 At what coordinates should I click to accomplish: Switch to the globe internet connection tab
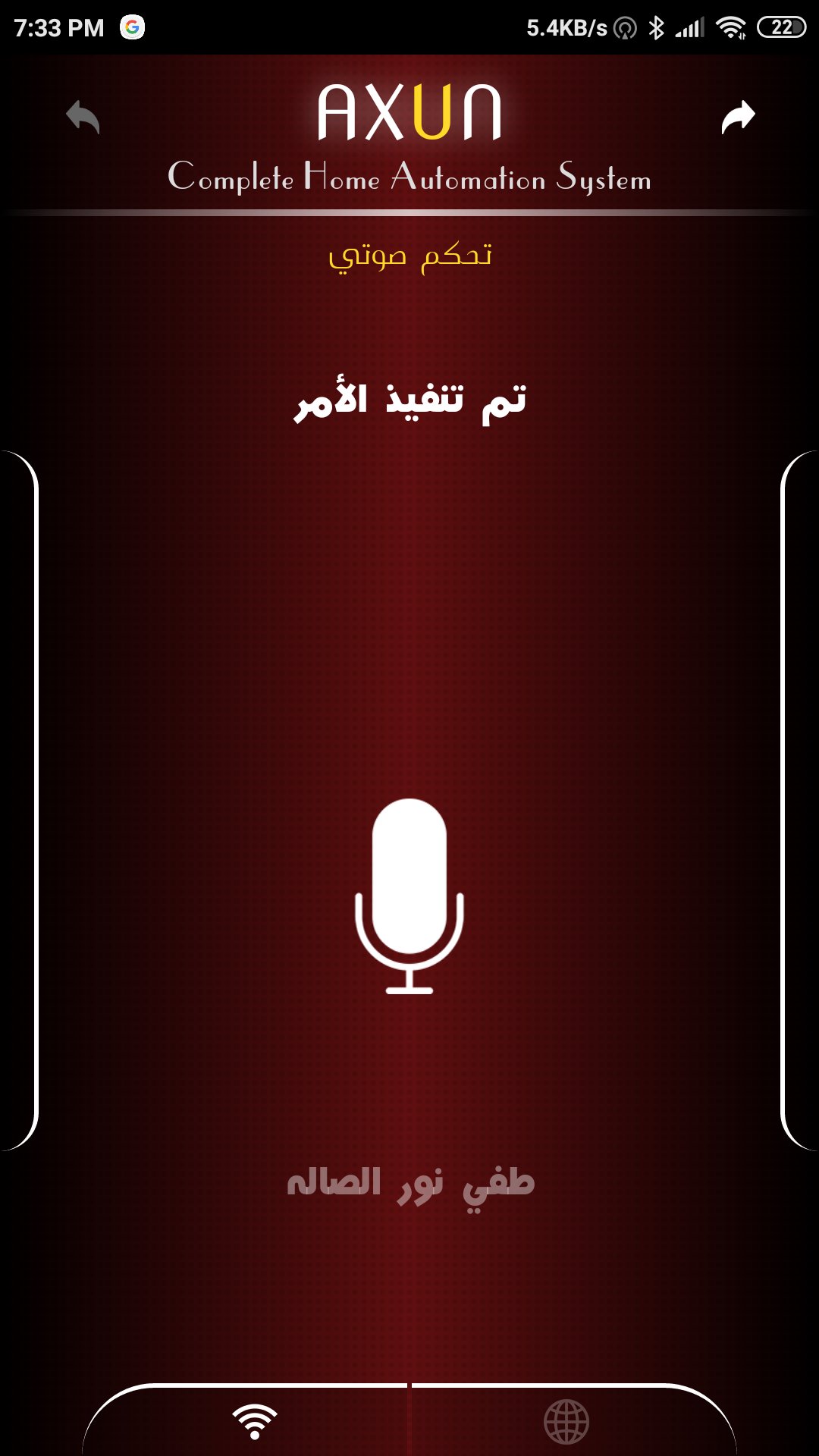(x=566, y=1421)
